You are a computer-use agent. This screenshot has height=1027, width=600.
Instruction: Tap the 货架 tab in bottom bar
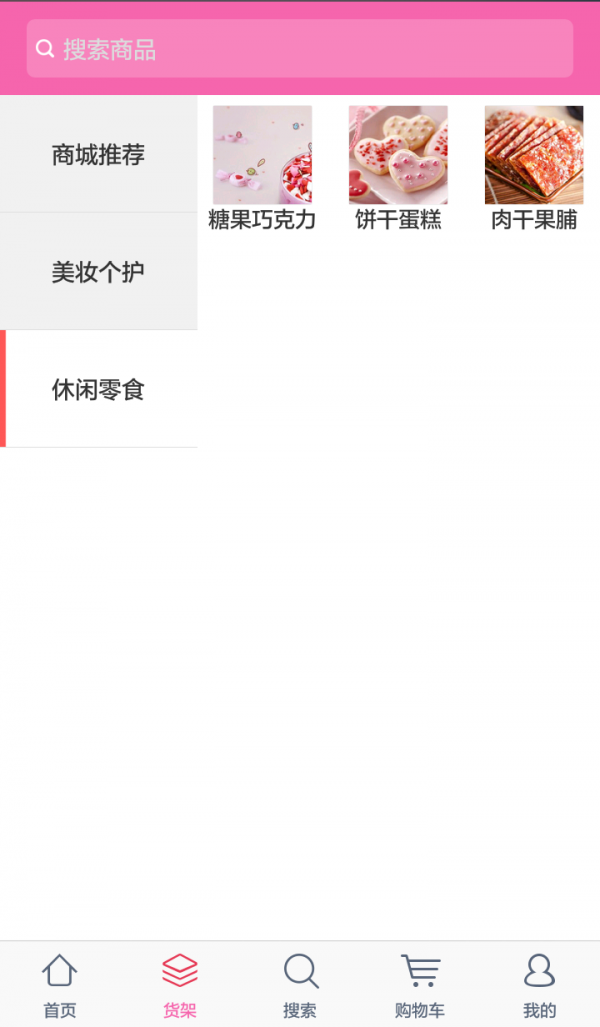(180, 985)
